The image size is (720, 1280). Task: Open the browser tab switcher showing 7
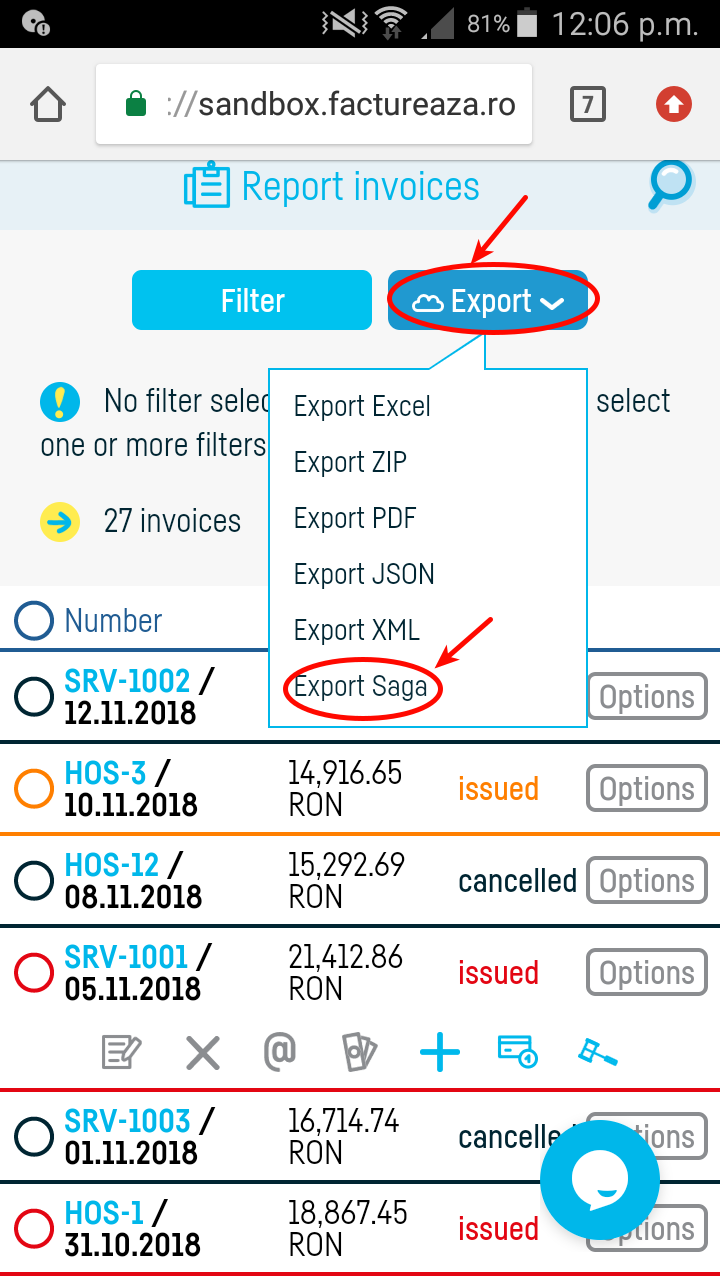coord(588,102)
